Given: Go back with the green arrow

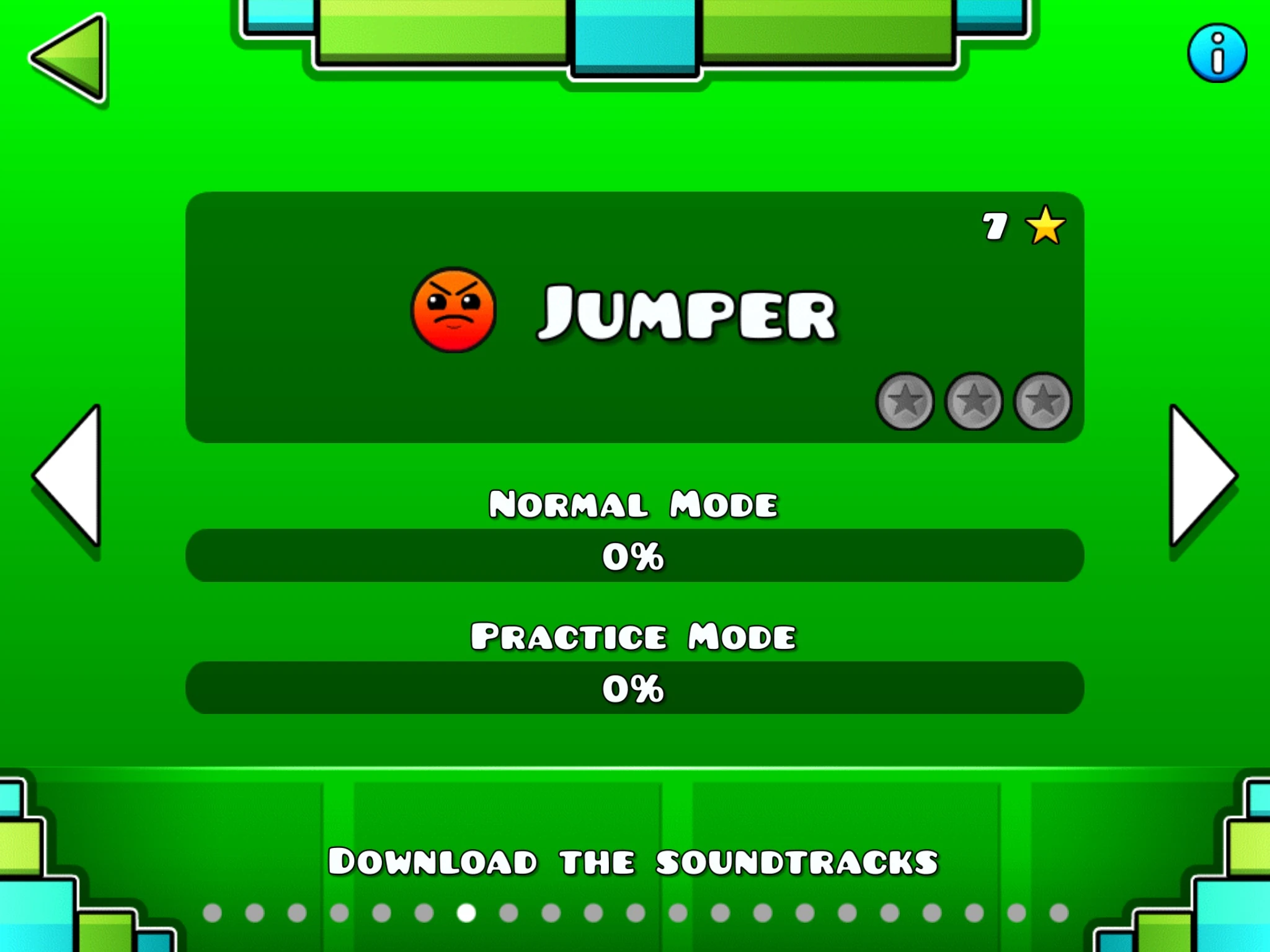Looking at the screenshot, I should 69,58.
